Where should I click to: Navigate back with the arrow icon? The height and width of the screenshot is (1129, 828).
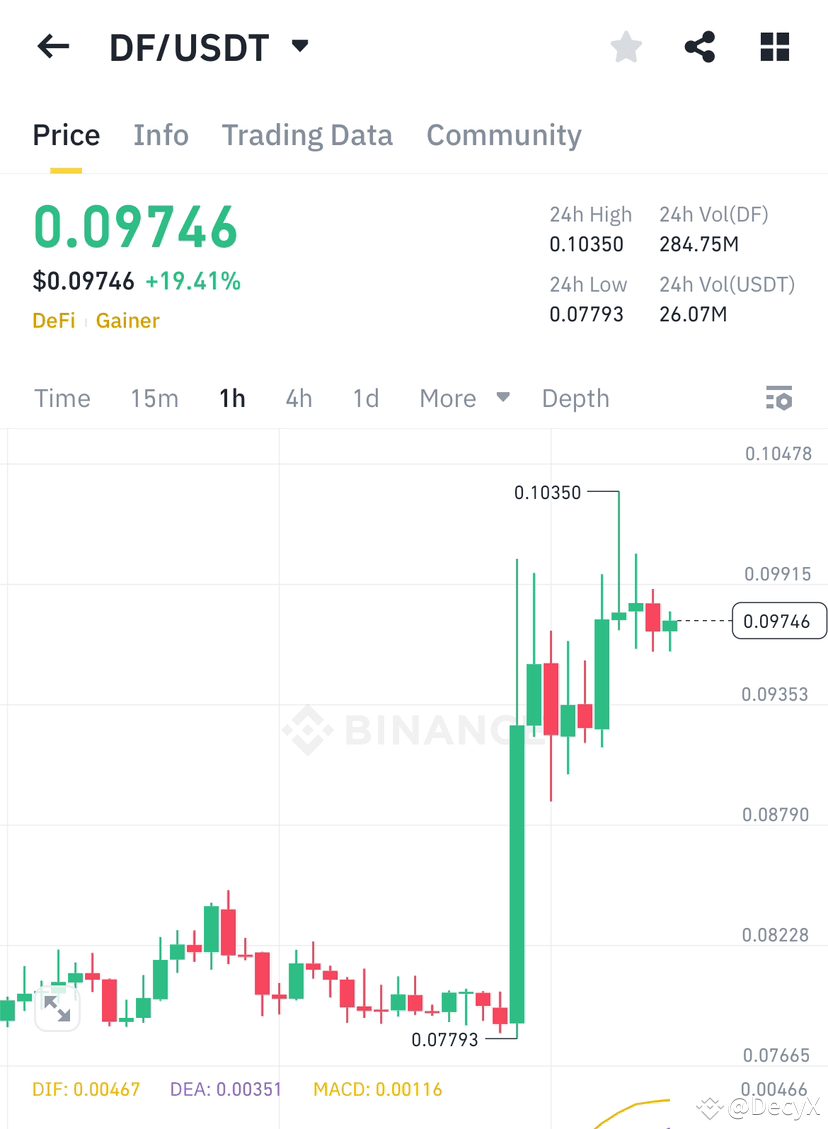point(52,46)
